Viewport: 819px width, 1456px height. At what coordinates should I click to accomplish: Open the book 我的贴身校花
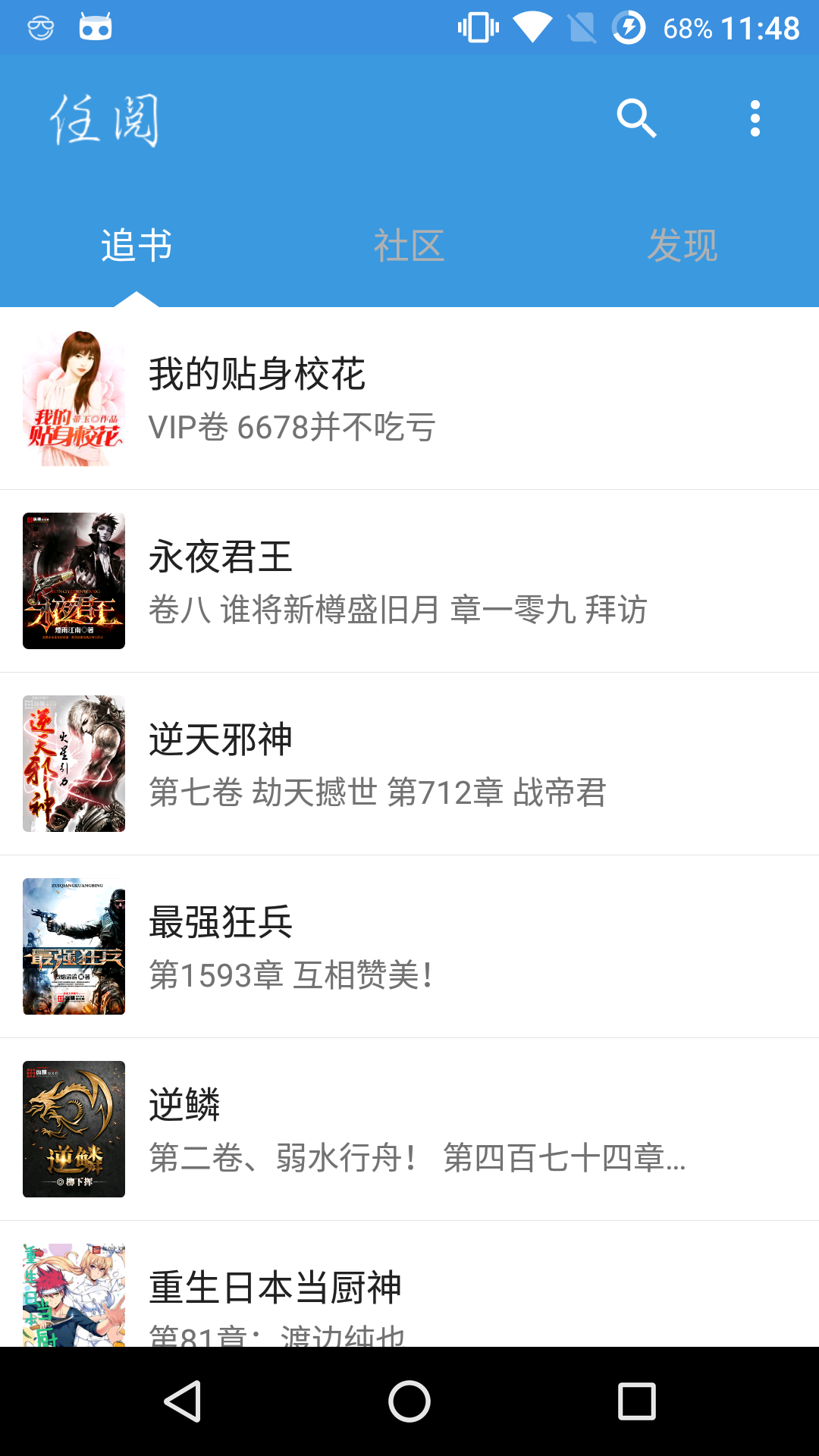coord(409,399)
